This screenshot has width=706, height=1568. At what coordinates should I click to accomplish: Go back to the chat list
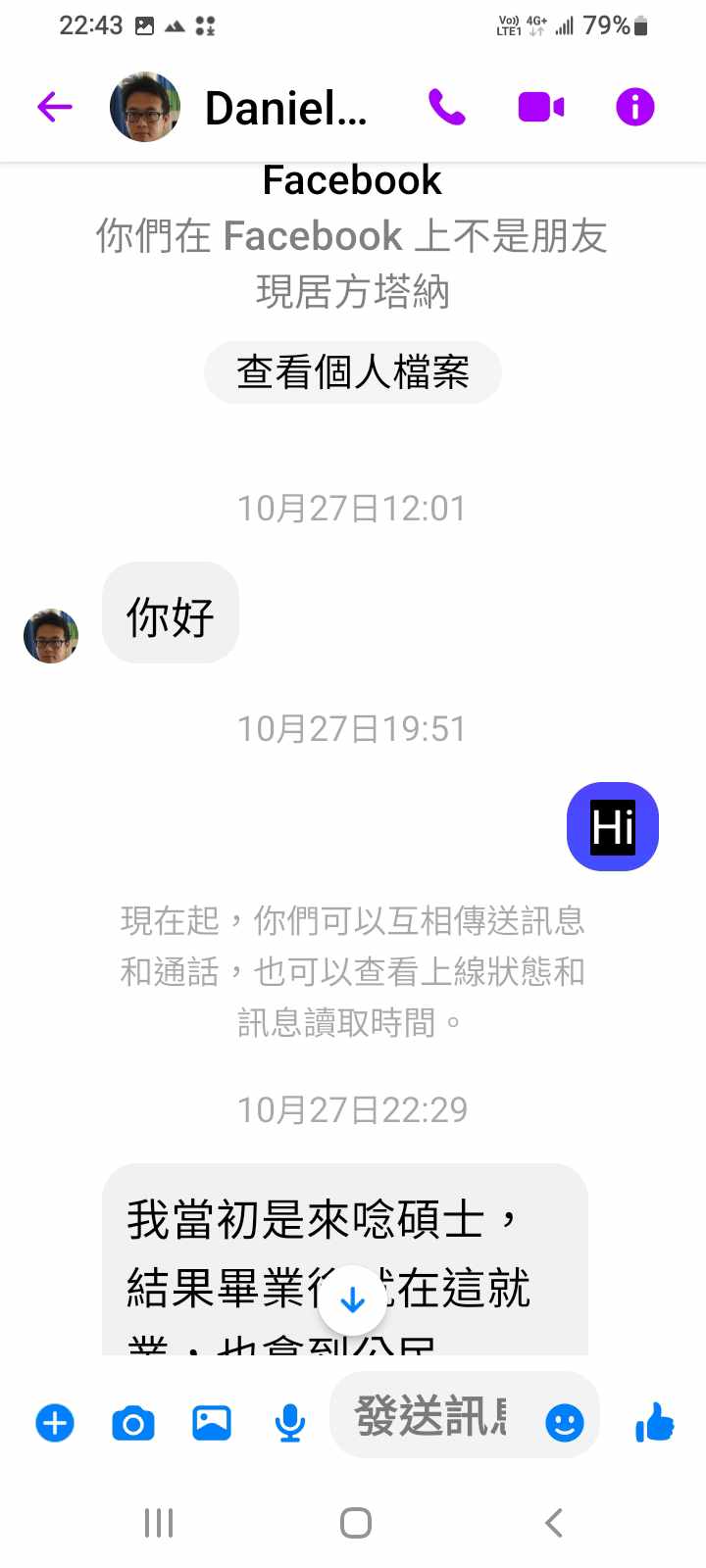55,107
